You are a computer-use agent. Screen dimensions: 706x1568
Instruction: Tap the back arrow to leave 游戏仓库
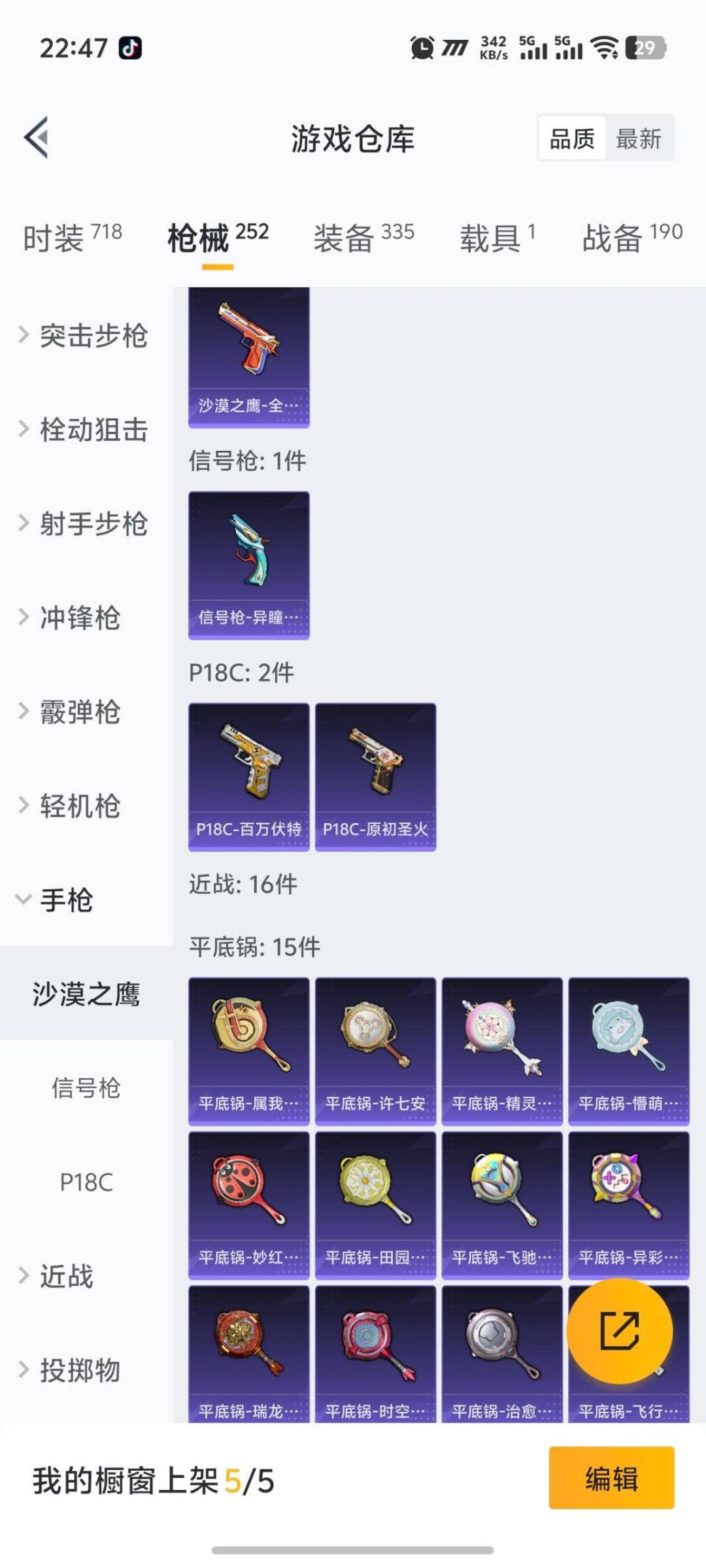36,137
